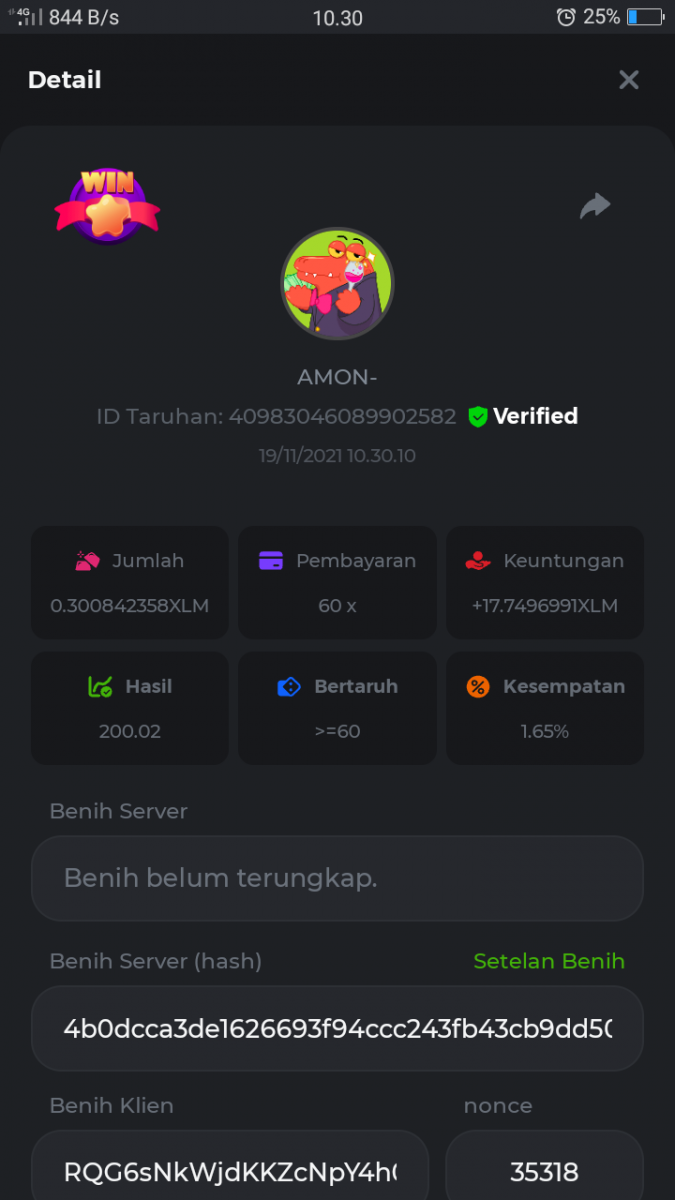Share this bet result

click(x=595, y=206)
